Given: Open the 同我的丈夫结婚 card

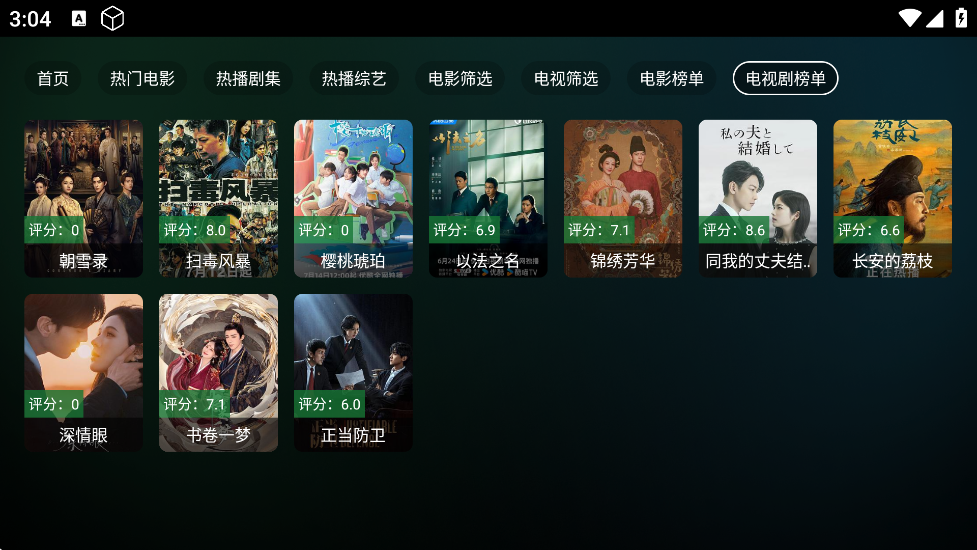Looking at the screenshot, I should 758,198.
